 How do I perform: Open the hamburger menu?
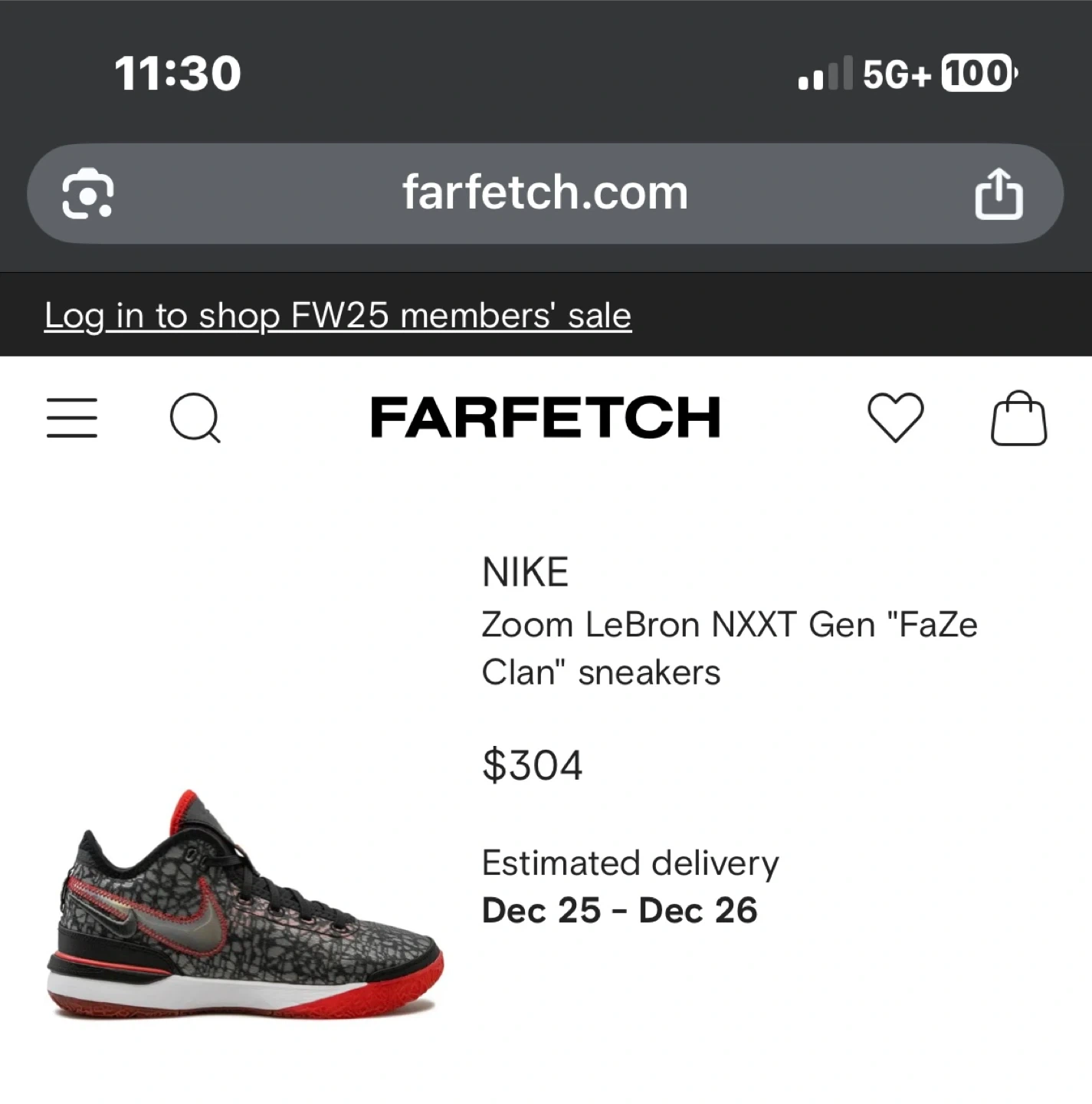[x=72, y=418]
